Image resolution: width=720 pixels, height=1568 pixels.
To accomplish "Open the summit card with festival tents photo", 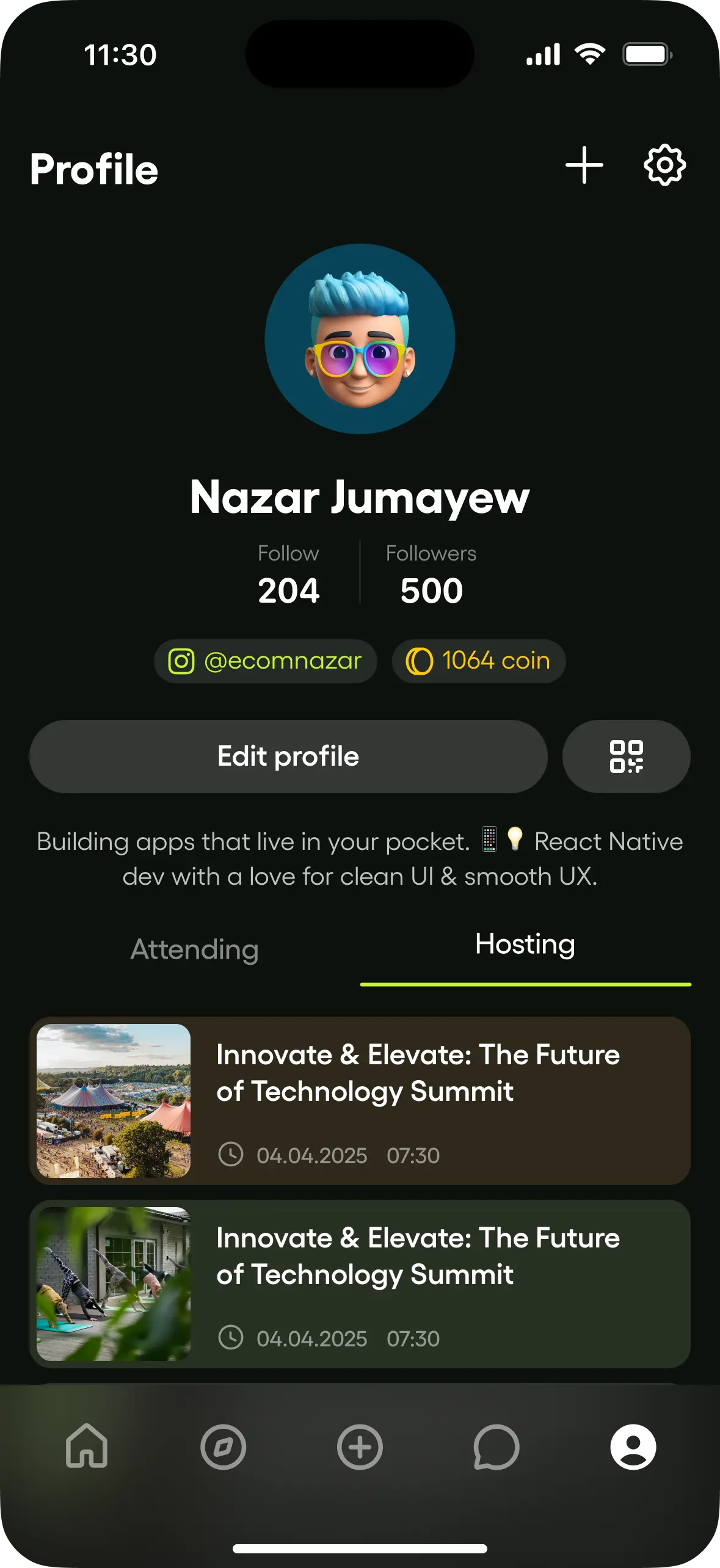I will 360,1101.
